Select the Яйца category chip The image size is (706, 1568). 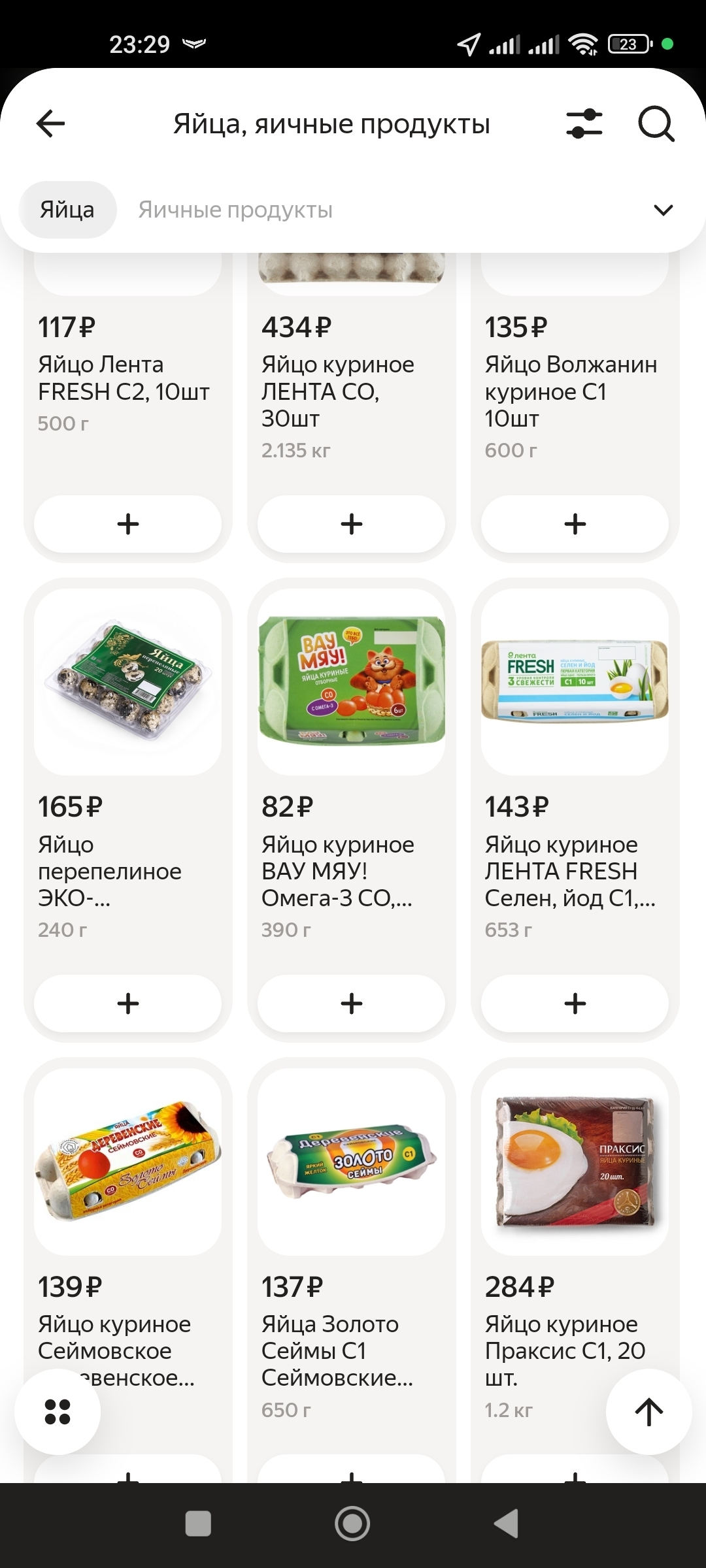(x=67, y=210)
